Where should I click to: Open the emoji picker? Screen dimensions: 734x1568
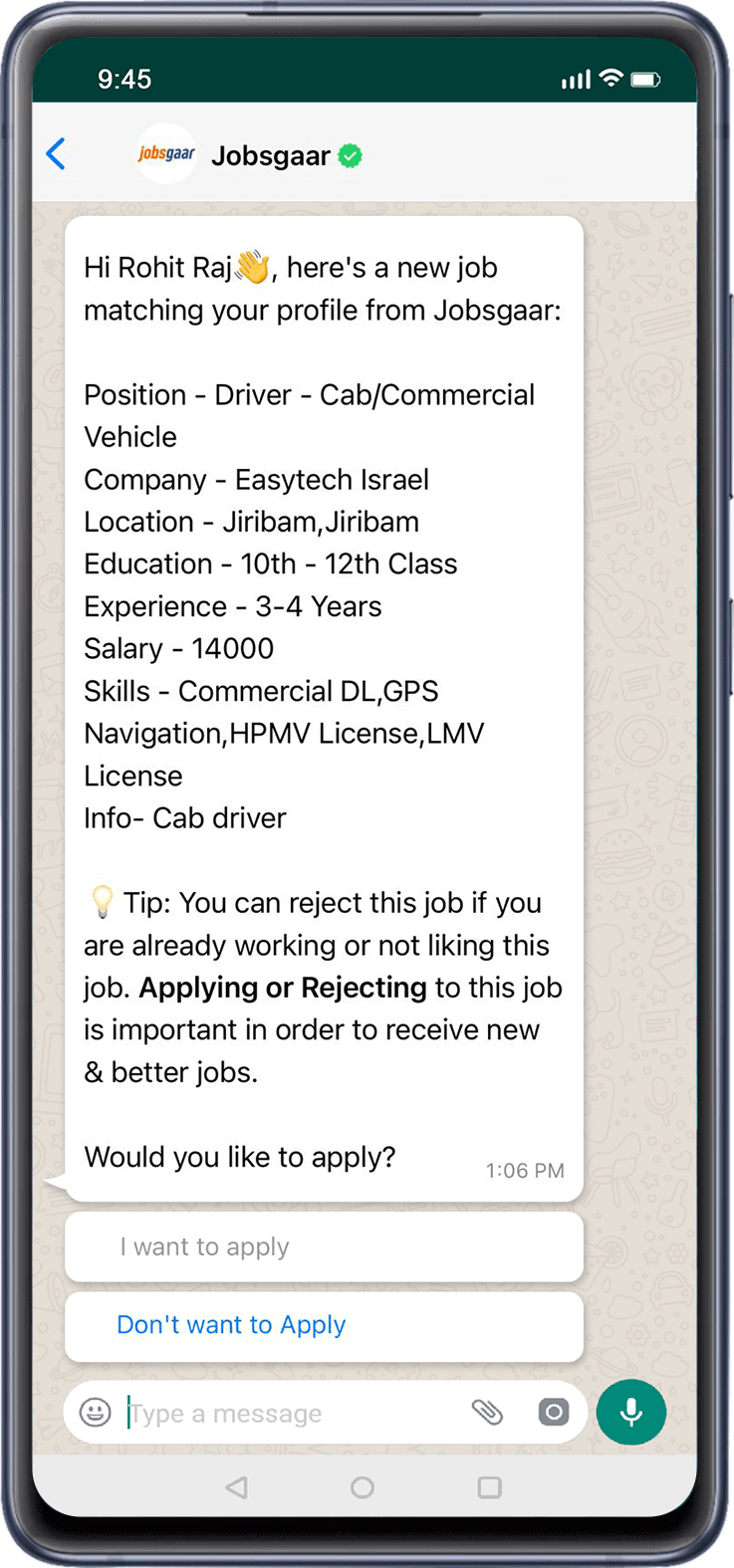(96, 1412)
